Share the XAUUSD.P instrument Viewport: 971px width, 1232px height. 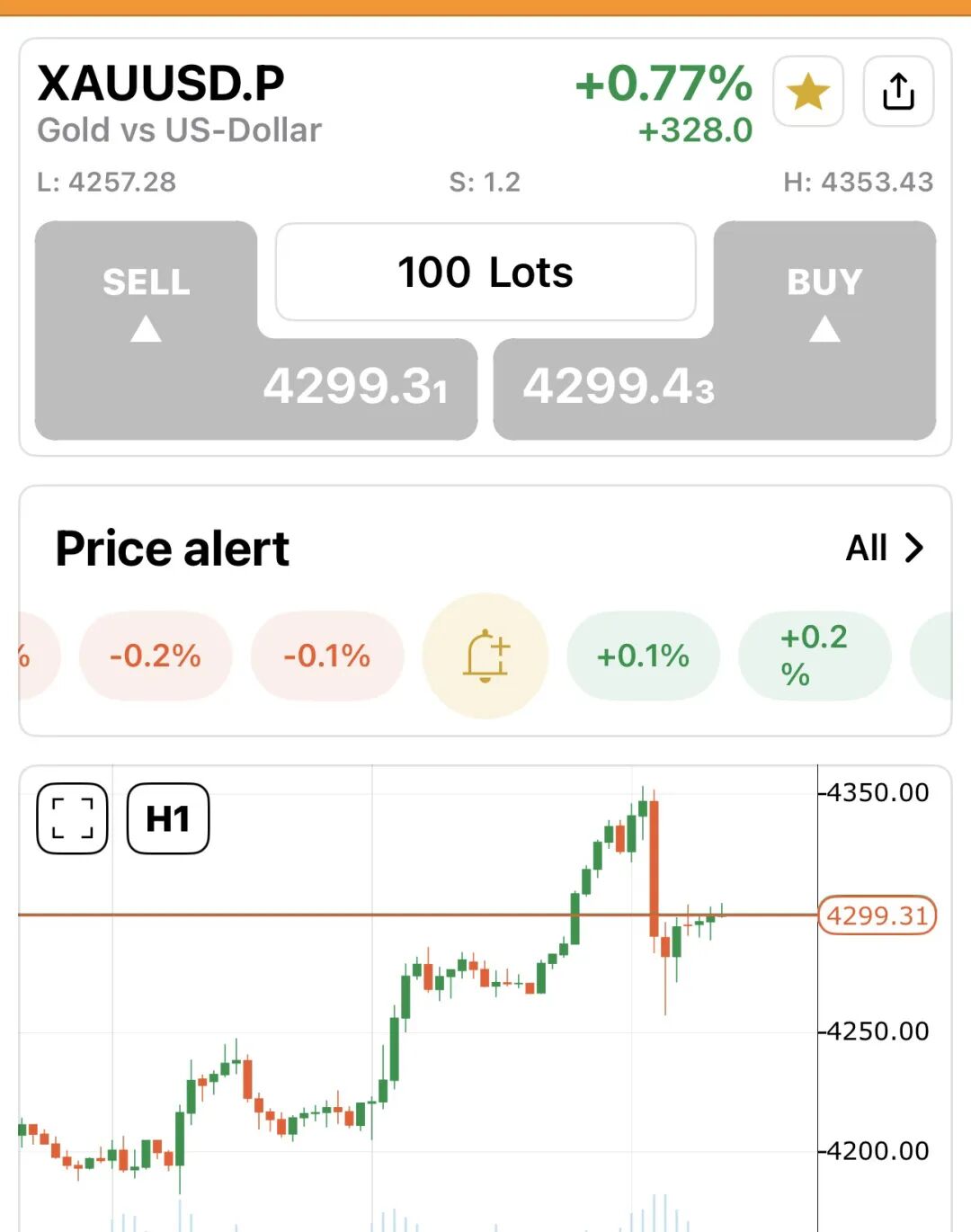[x=898, y=92]
